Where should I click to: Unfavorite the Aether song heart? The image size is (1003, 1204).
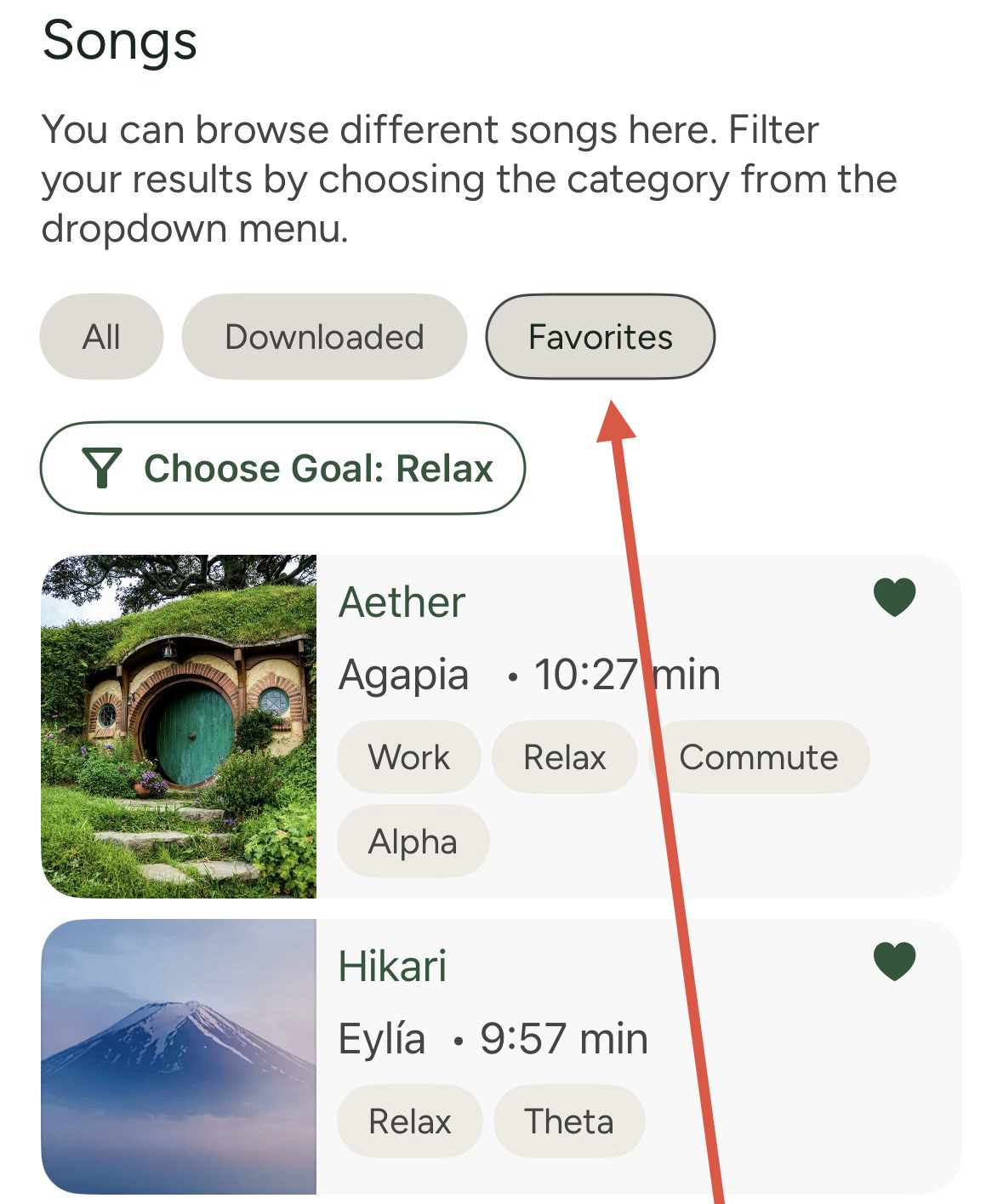[894, 596]
